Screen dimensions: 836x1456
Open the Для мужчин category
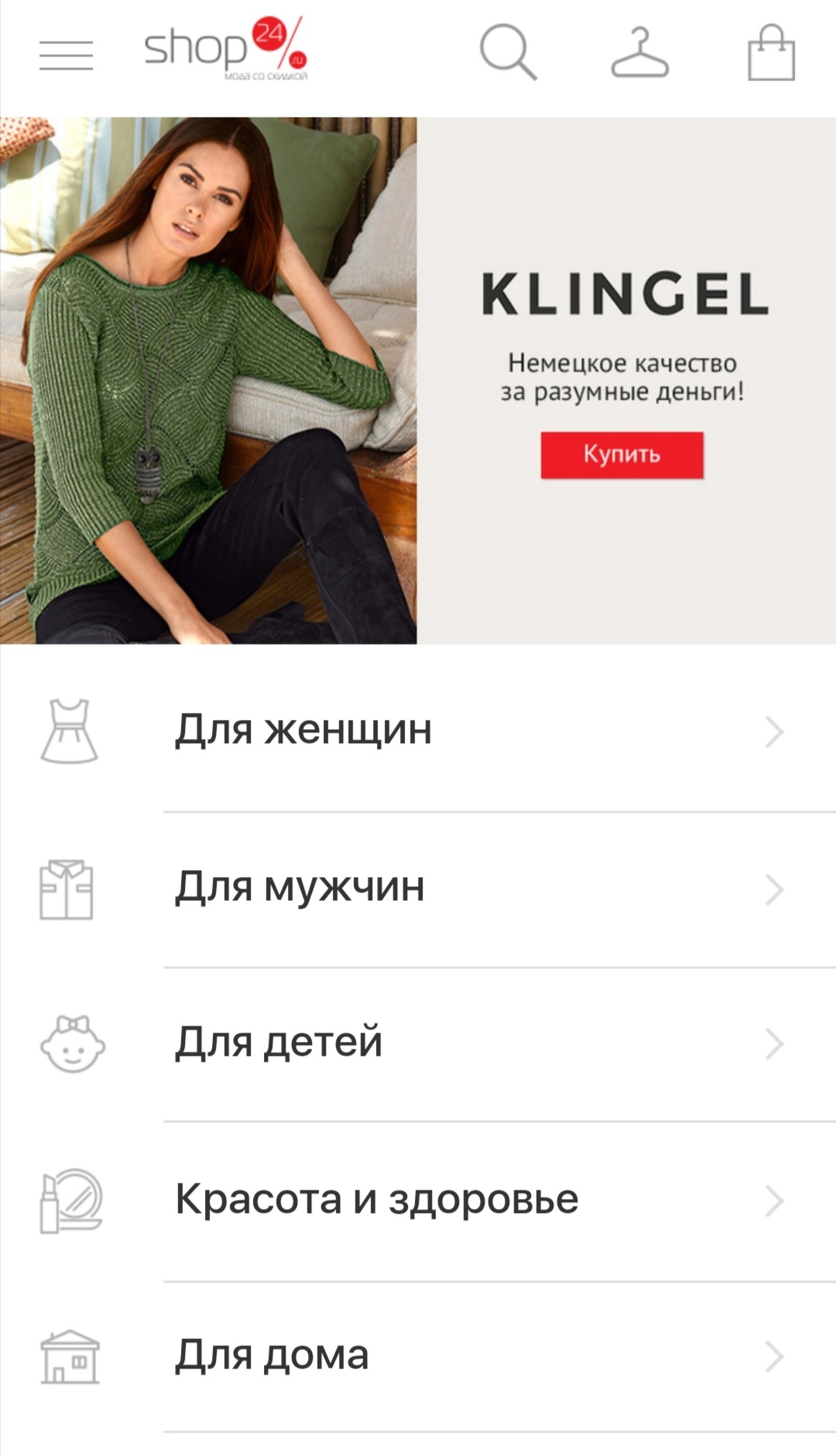(x=418, y=888)
